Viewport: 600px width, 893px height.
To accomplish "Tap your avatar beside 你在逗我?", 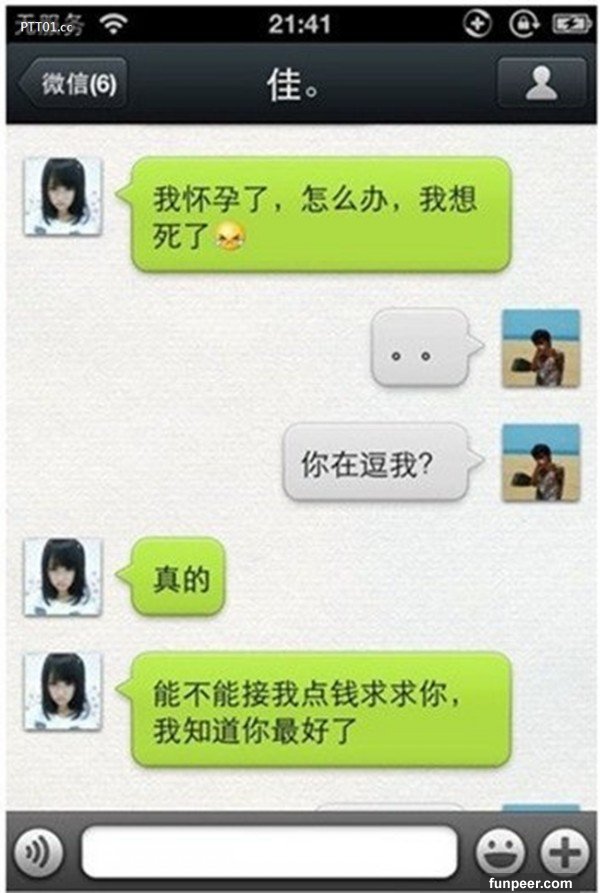I will (540, 462).
